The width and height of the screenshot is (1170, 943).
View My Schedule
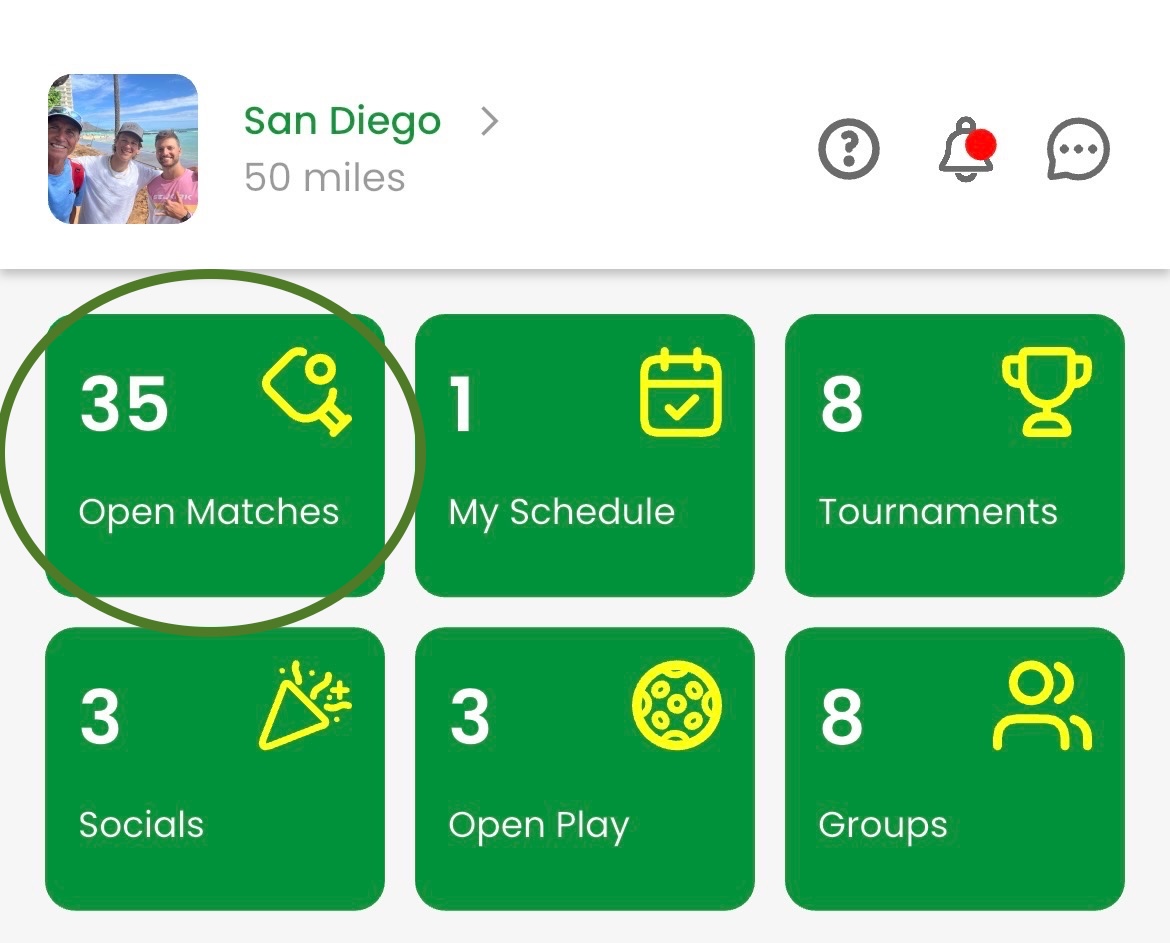click(x=584, y=455)
